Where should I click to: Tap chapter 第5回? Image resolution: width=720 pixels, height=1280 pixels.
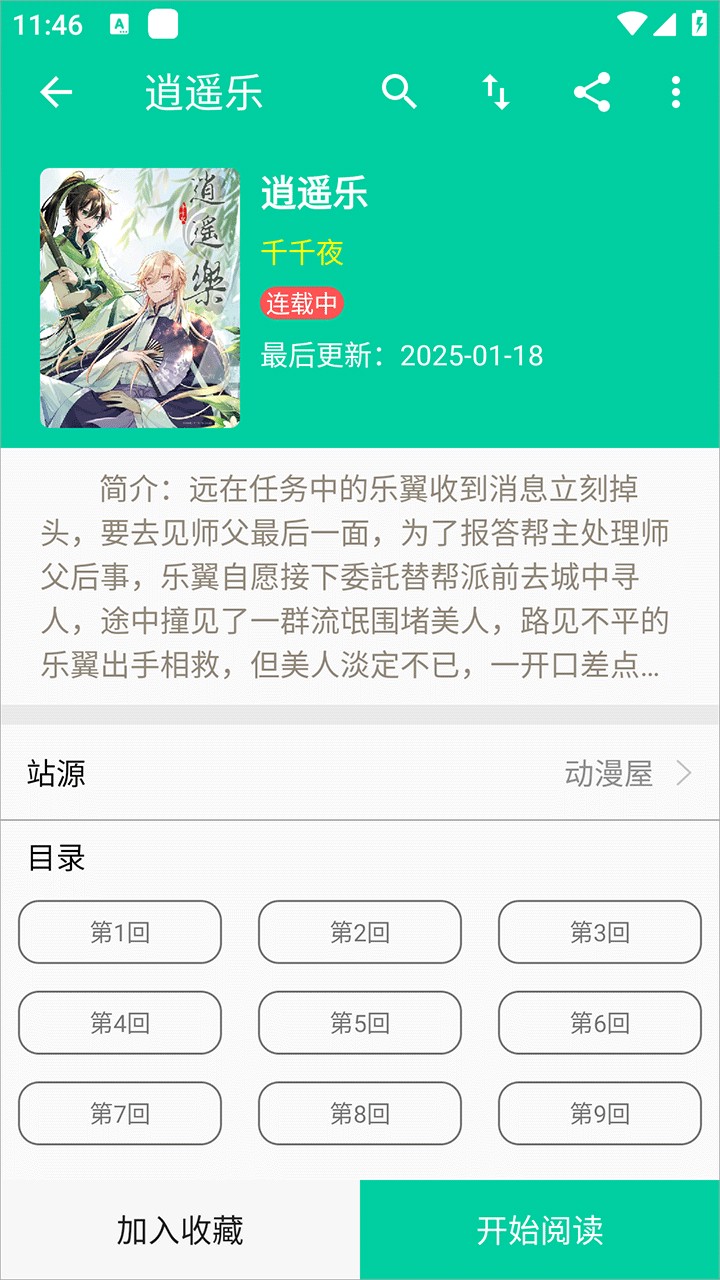pyautogui.click(x=360, y=1022)
